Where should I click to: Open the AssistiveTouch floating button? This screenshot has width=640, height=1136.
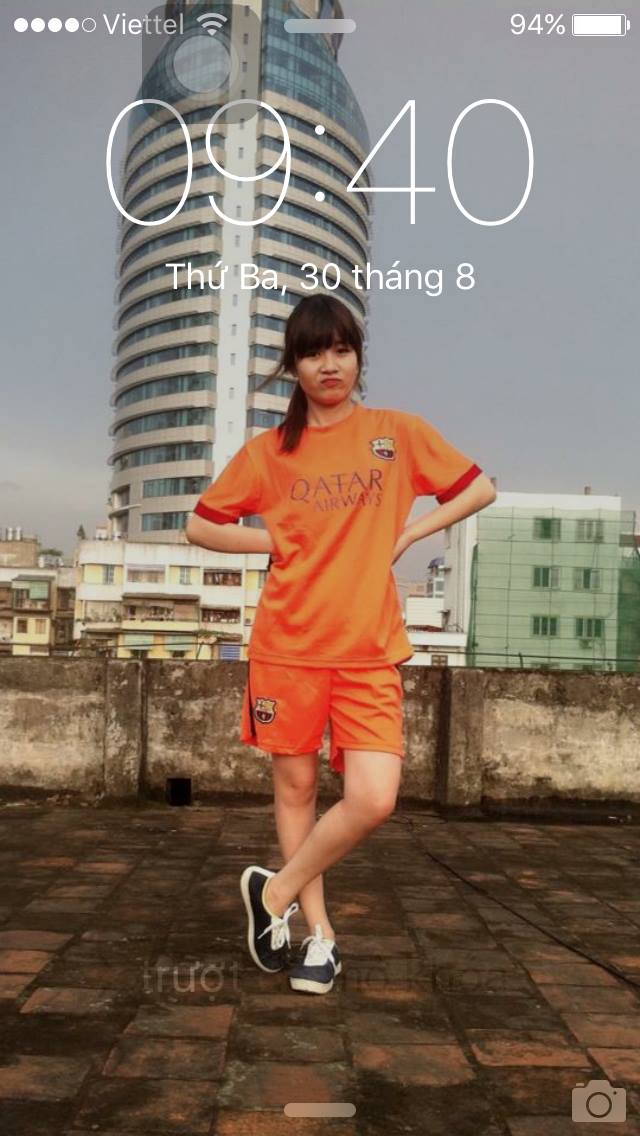201,64
